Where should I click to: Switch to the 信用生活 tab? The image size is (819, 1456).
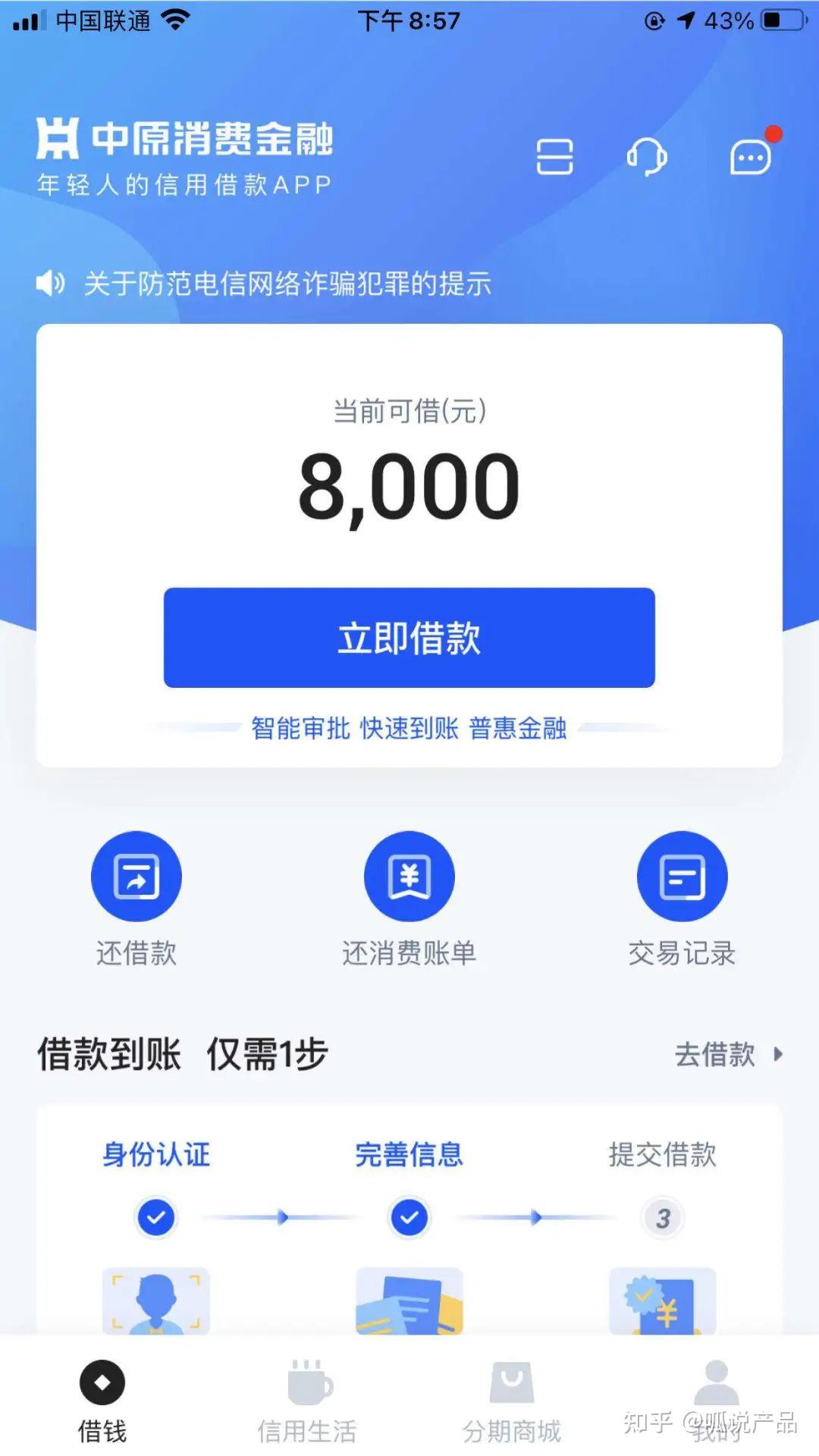pos(307,1401)
